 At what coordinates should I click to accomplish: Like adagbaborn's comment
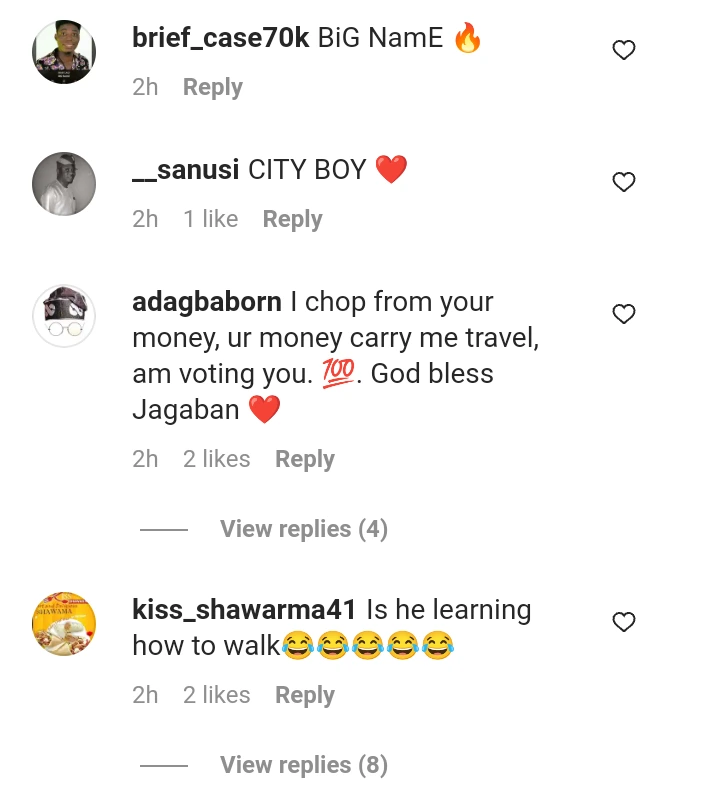click(x=624, y=314)
